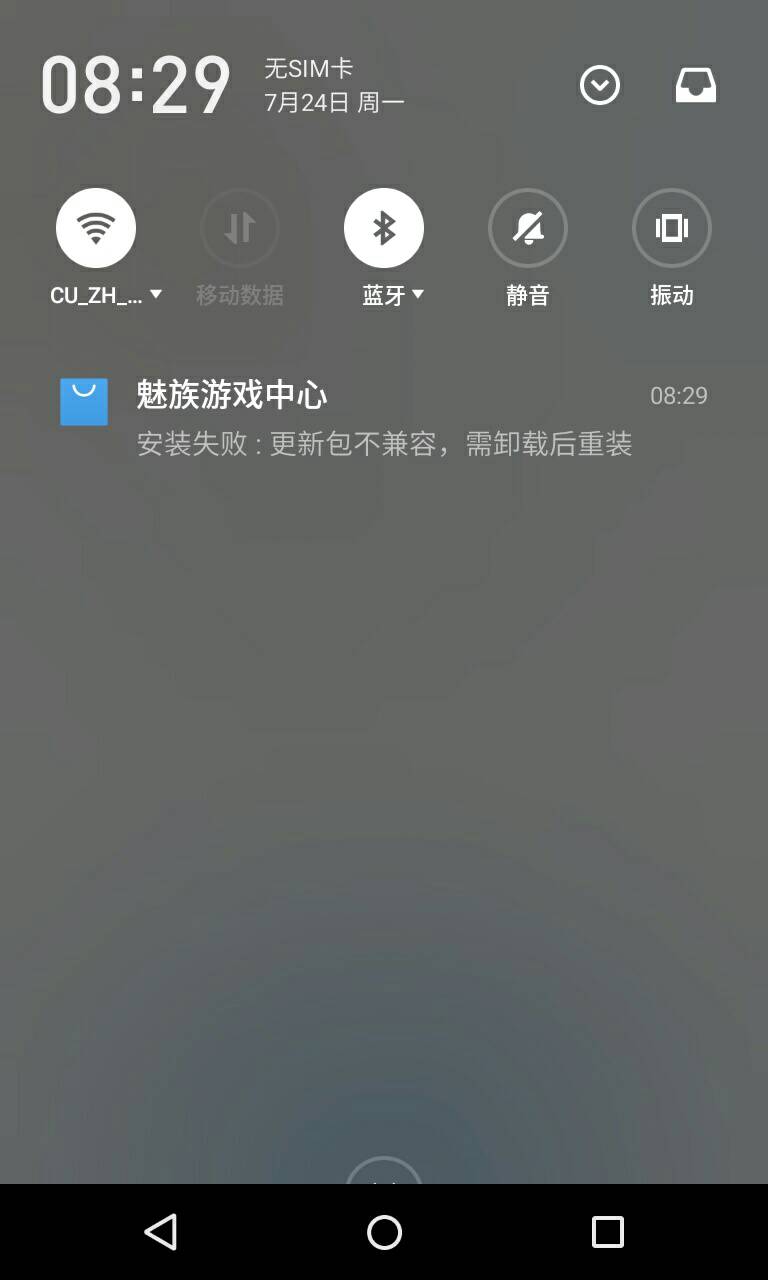Open the notification inbox icon at top right
768x1280 pixels.
pos(695,85)
